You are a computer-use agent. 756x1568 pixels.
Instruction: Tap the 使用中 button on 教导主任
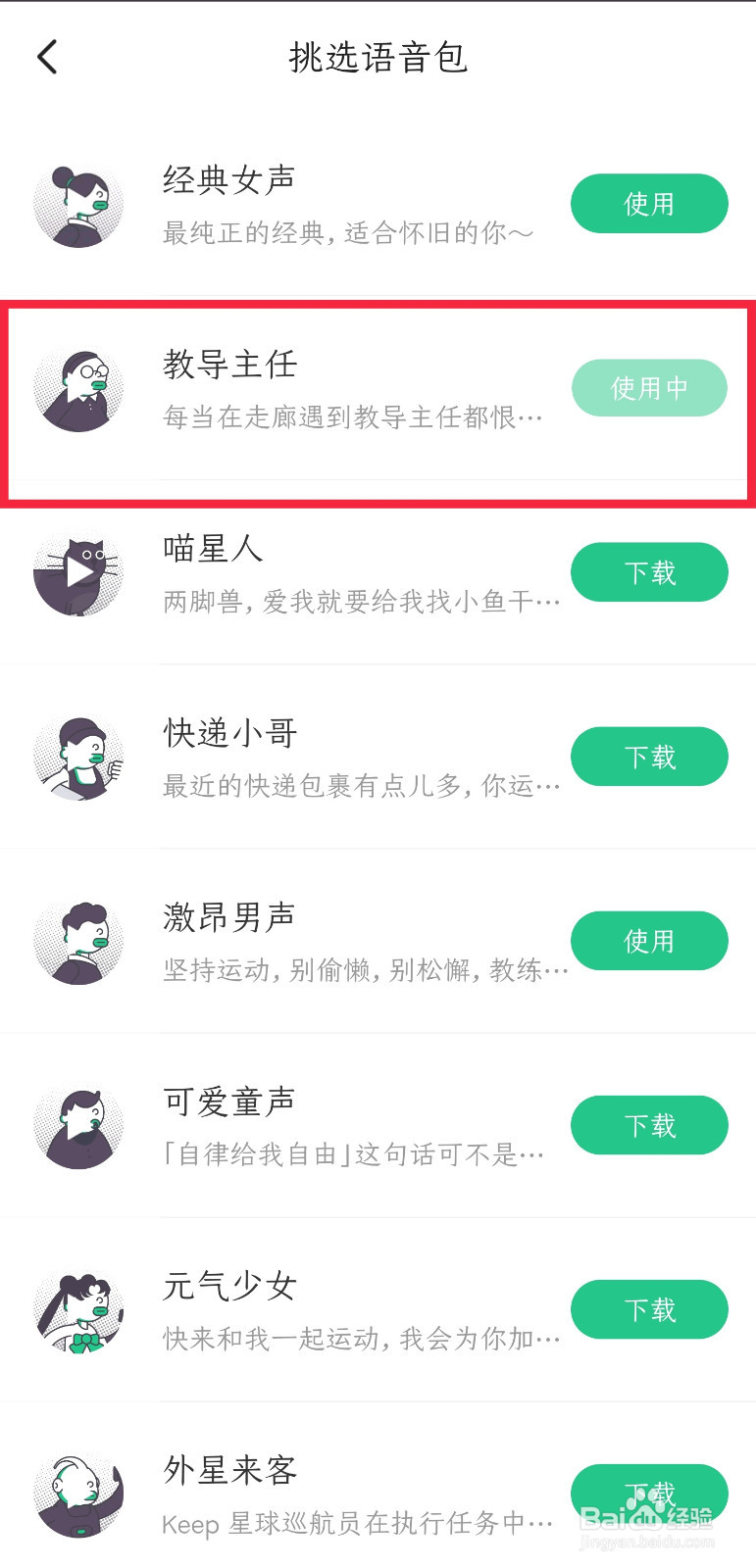[x=649, y=388]
